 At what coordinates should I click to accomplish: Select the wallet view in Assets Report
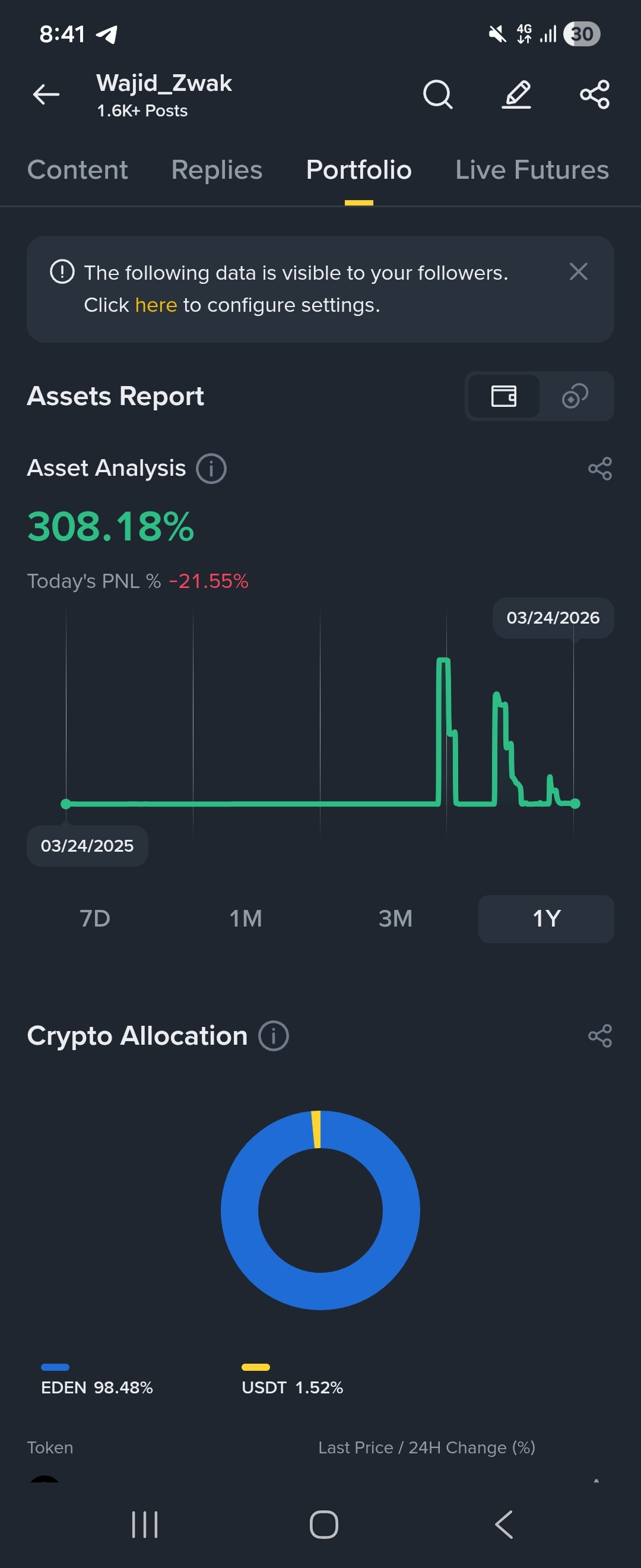tap(503, 396)
